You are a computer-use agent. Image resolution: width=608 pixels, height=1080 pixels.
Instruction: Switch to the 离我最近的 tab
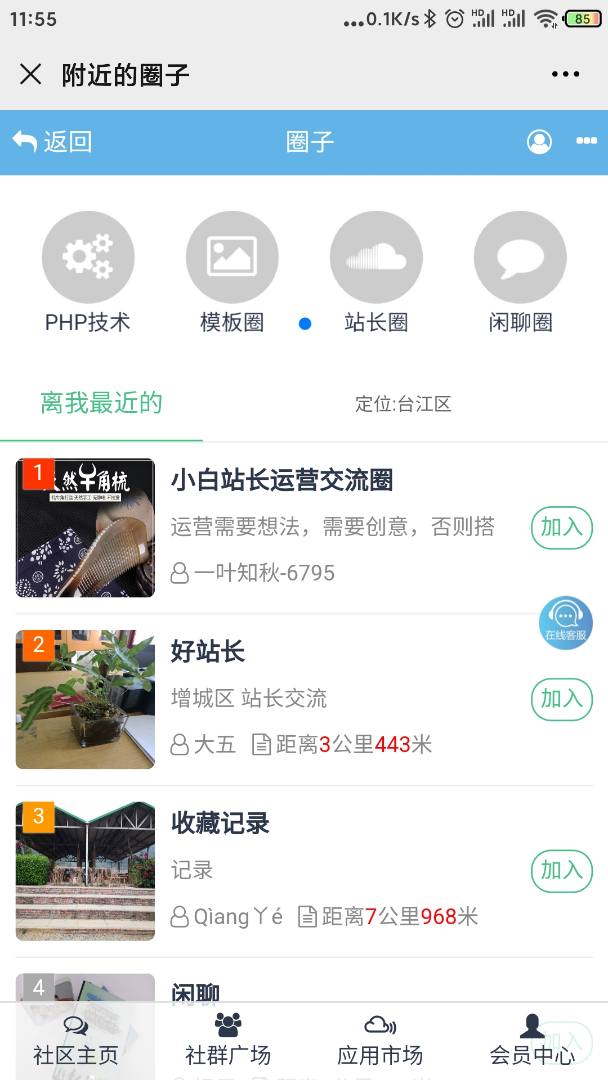click(101, 404)
